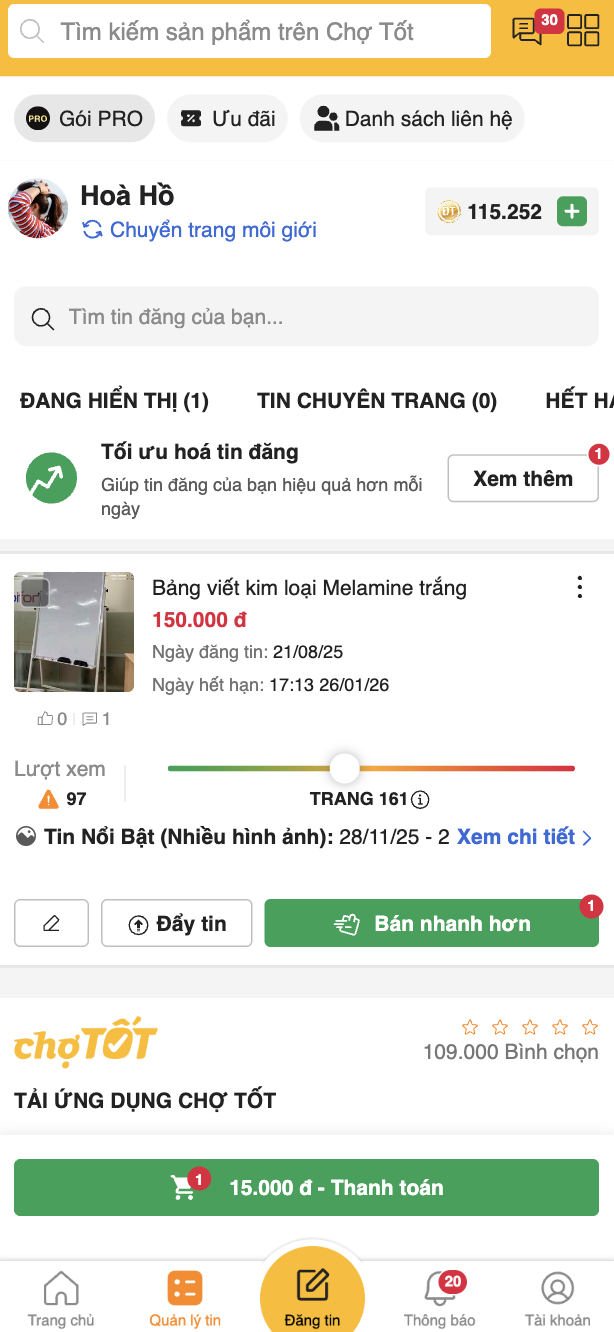Choose Bán nhanh hơn
This screenshot has width=614, height=1332.
click(x=431, y=923)
